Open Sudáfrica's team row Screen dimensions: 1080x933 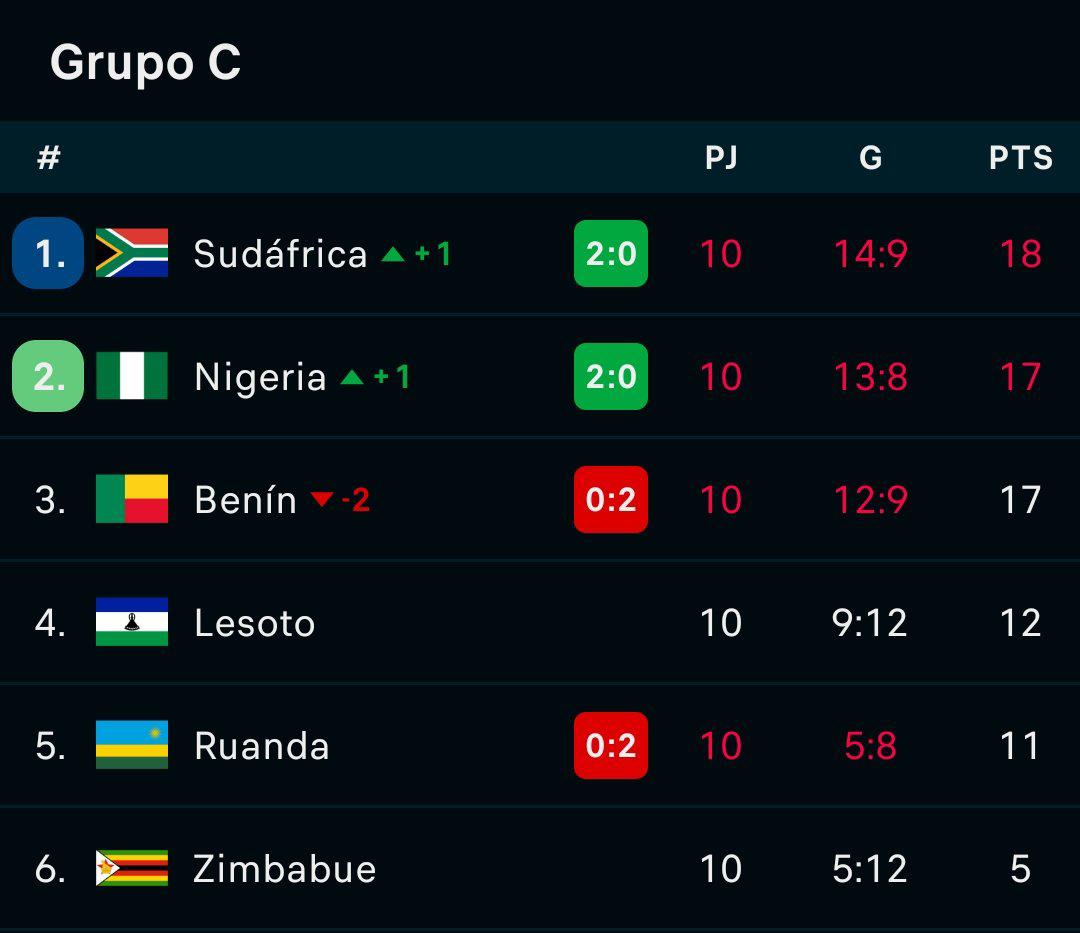280,254
